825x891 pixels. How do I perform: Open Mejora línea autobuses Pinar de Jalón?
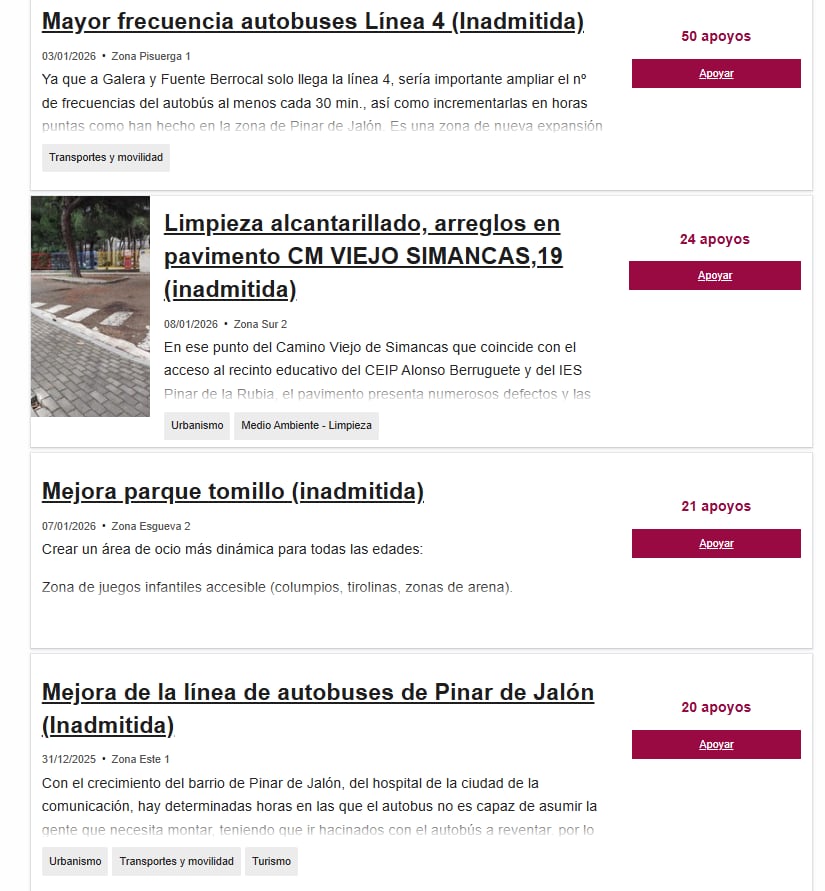point(317,708)
